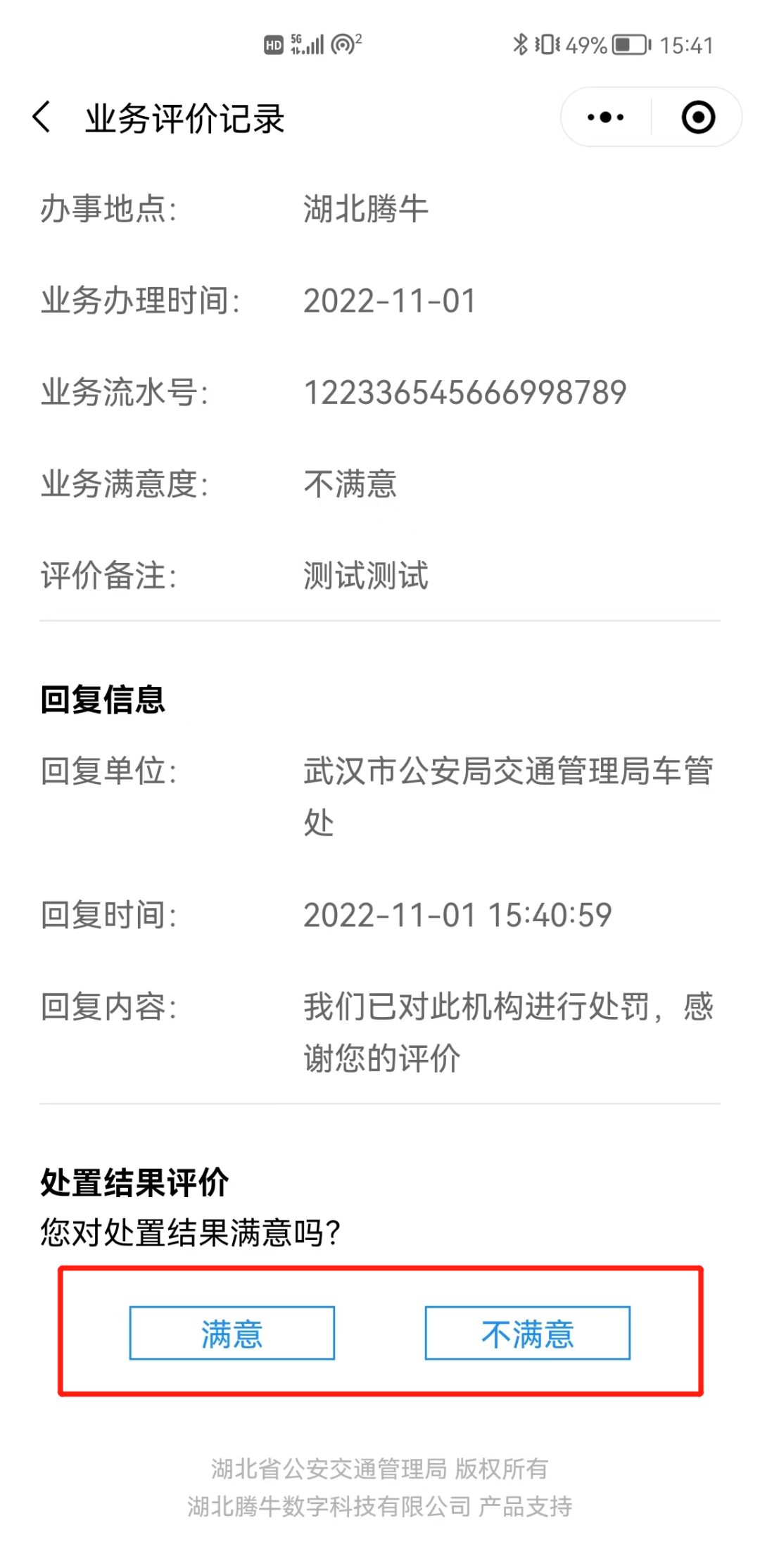Tap the hotspot icon in status bar
The width and height of the screenshot is (760, 1568).
tap(344, 44)
